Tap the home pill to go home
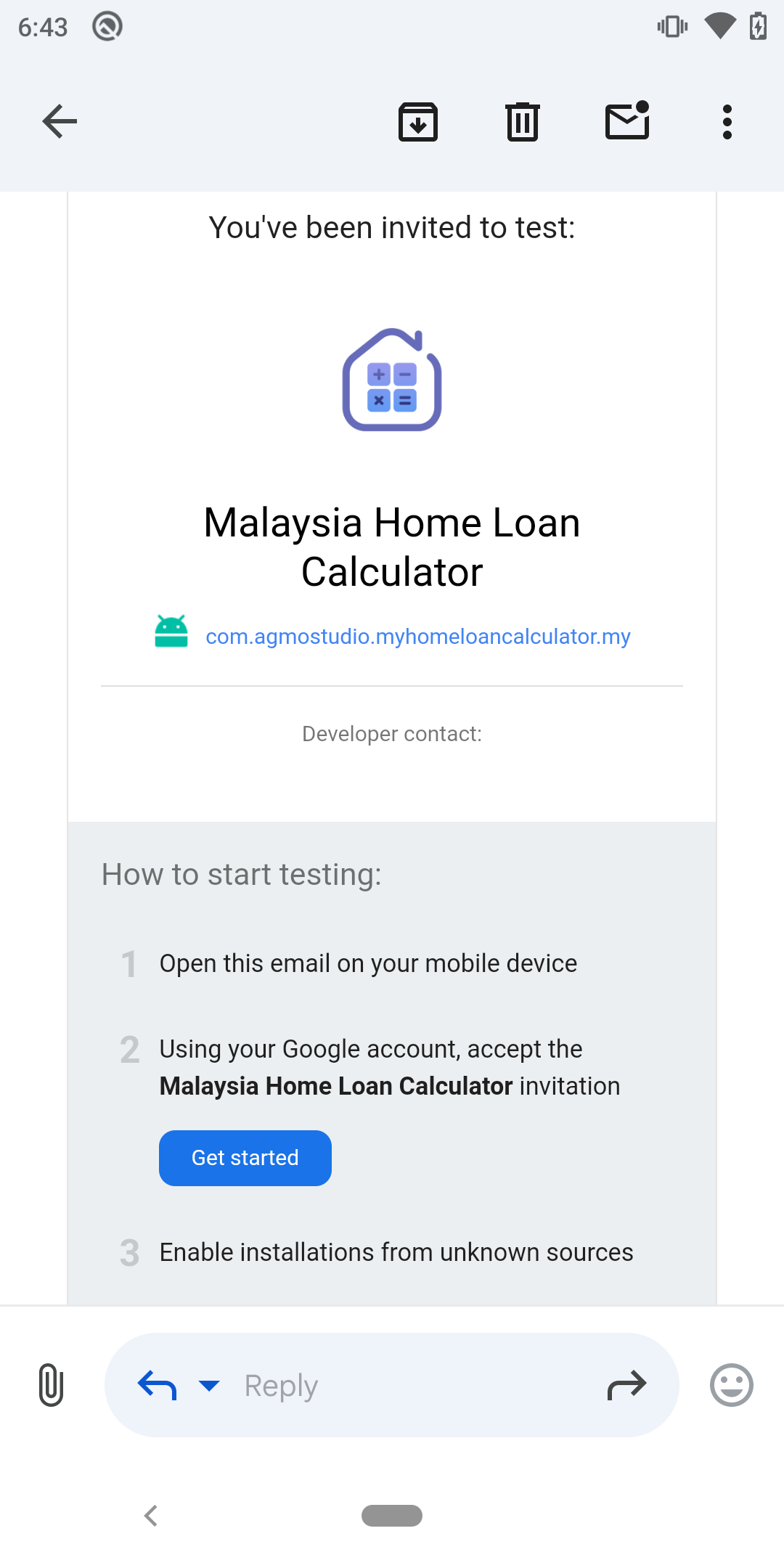 tap(392, 1516)
